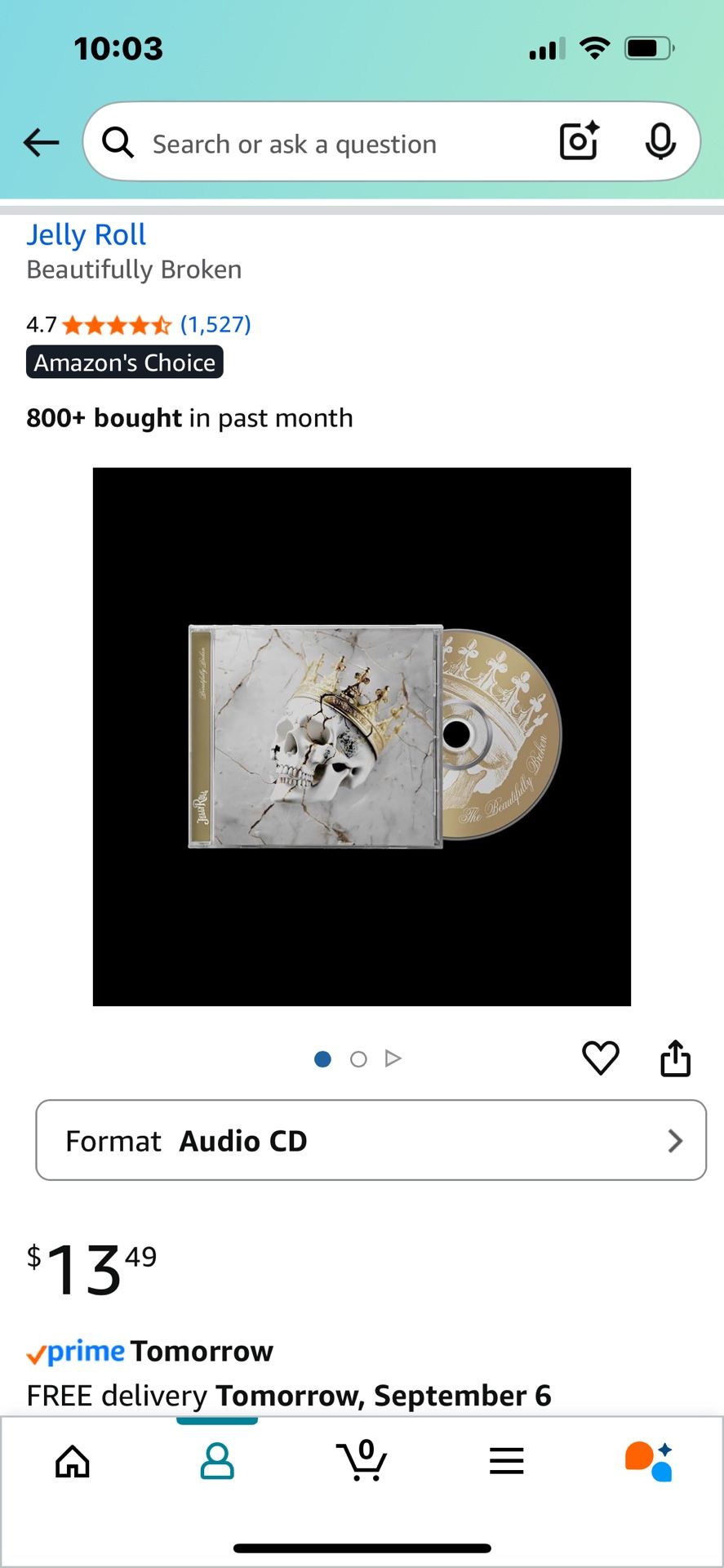Play the product video indicator
This screenshot has height=1568, width=724.
coord(393,1059)
